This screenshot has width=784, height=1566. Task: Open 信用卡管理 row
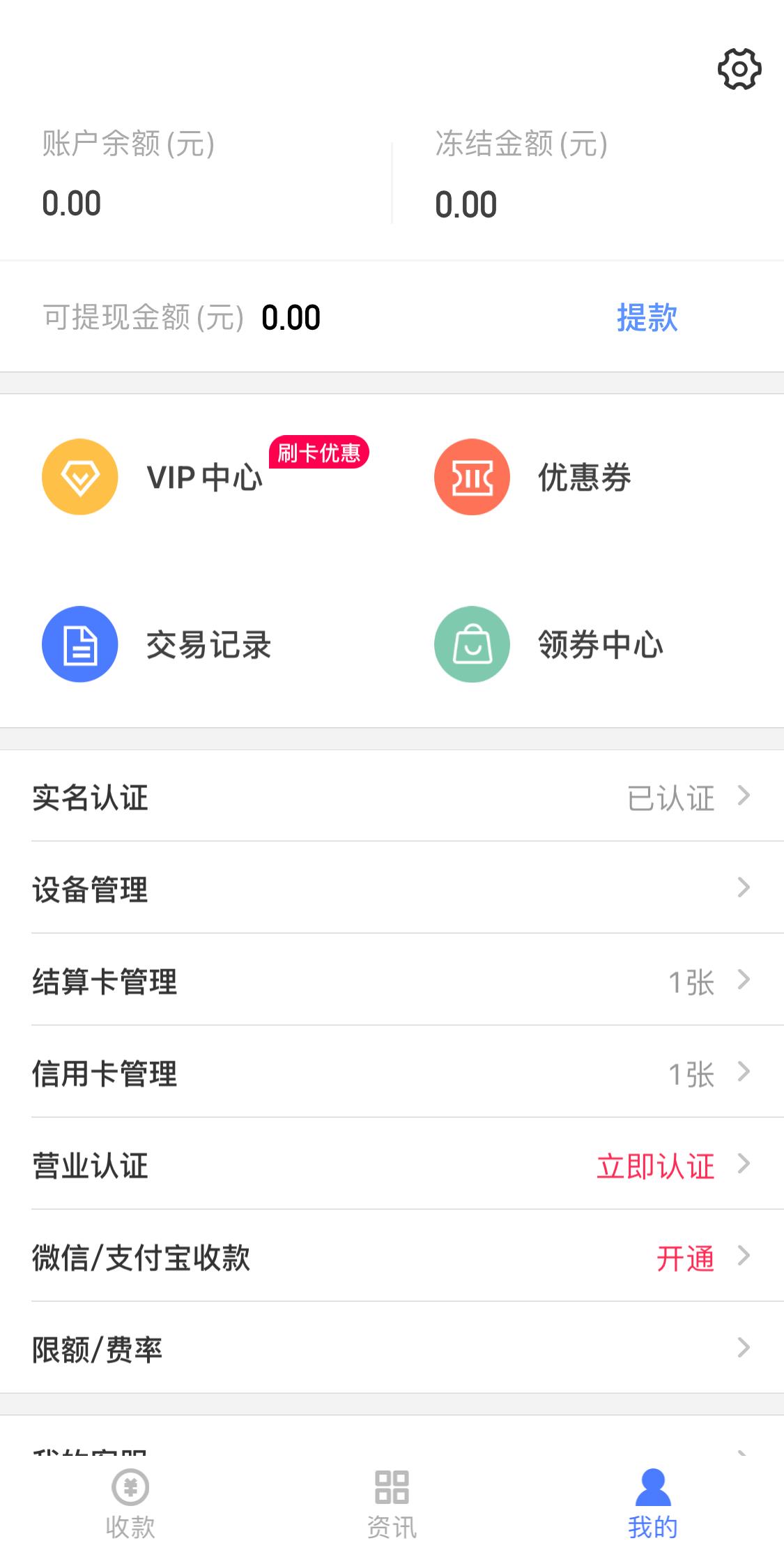(392, 1073)
